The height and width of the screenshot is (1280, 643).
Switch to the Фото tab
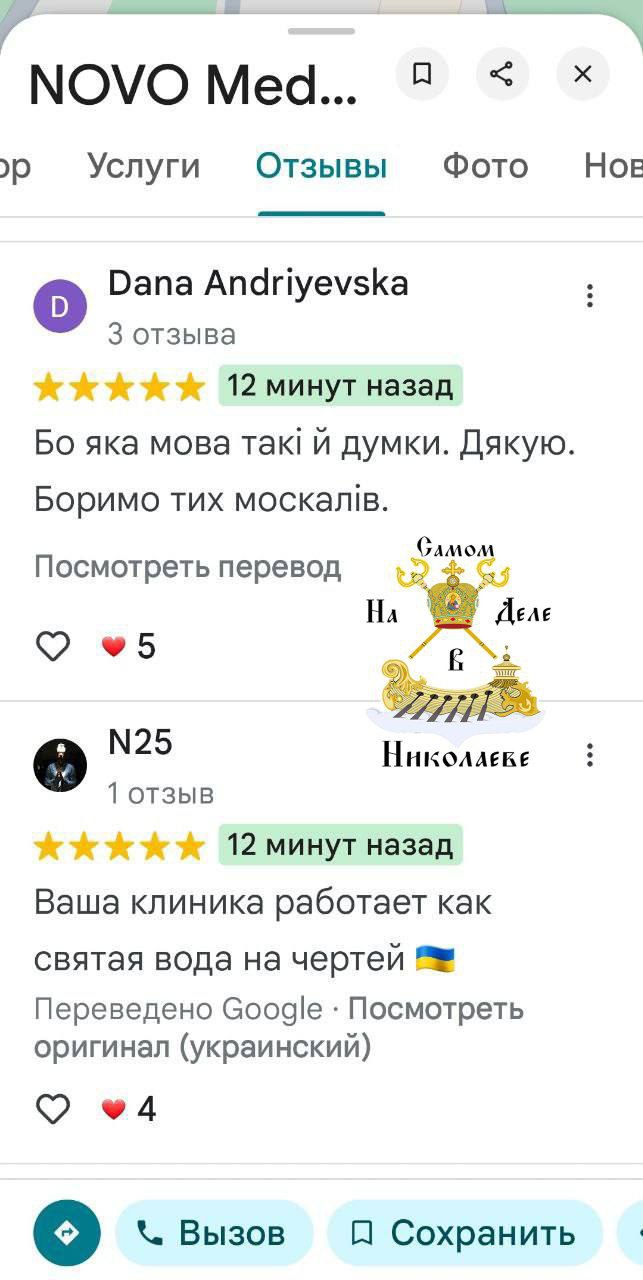[x=485, y=166]
